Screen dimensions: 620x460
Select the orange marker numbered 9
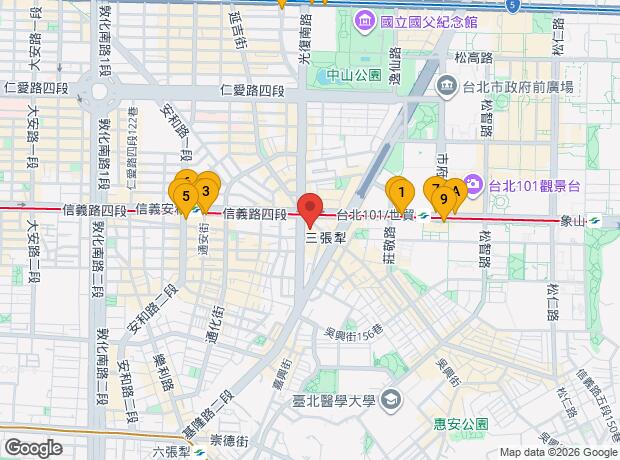[x=443, y=199]
